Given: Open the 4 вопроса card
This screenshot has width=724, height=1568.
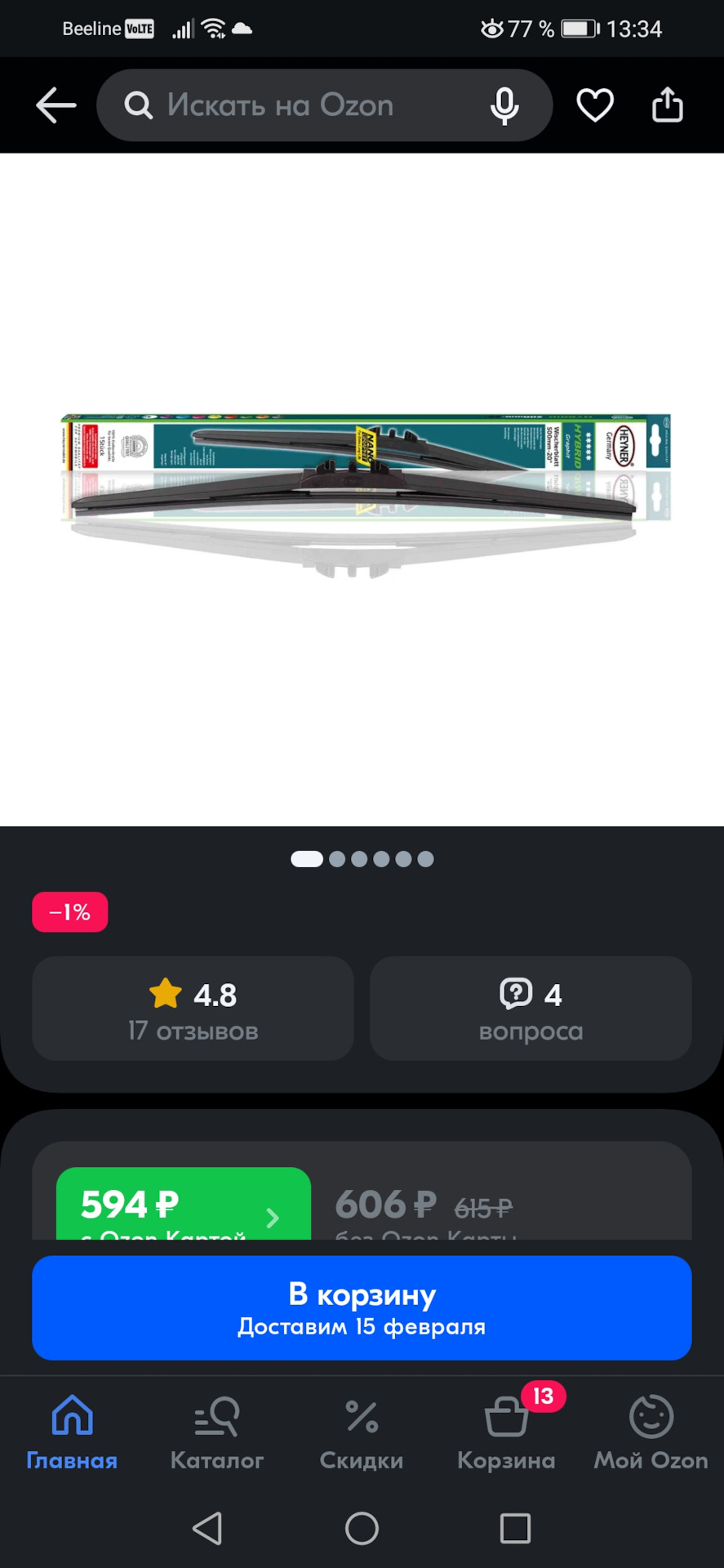Looking at the screenshot, I should [x=531, y=1009].
